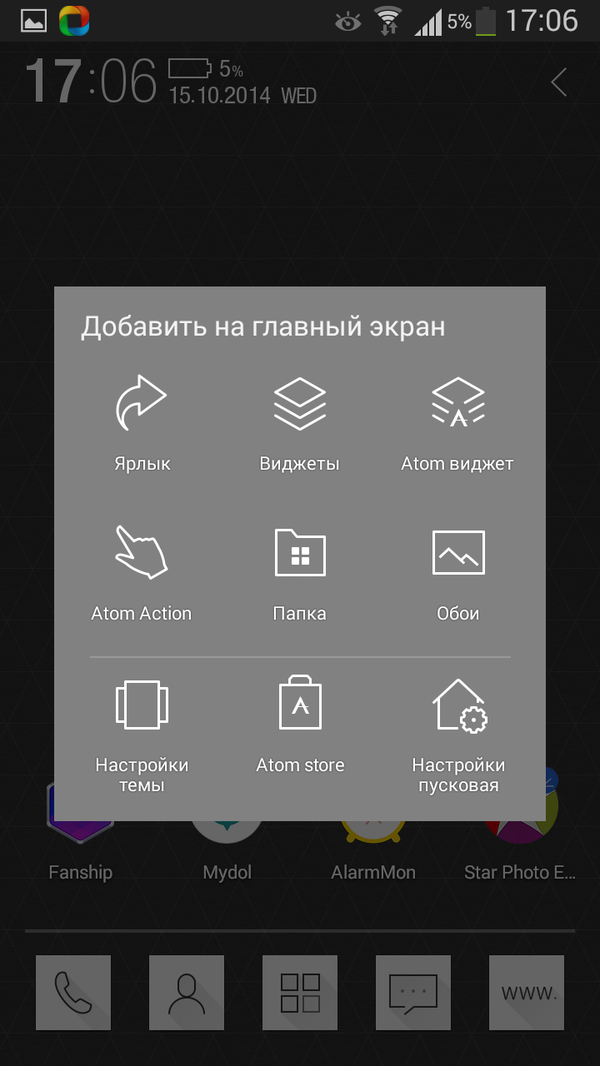Launch Atom store

click(x=300, y=725)
